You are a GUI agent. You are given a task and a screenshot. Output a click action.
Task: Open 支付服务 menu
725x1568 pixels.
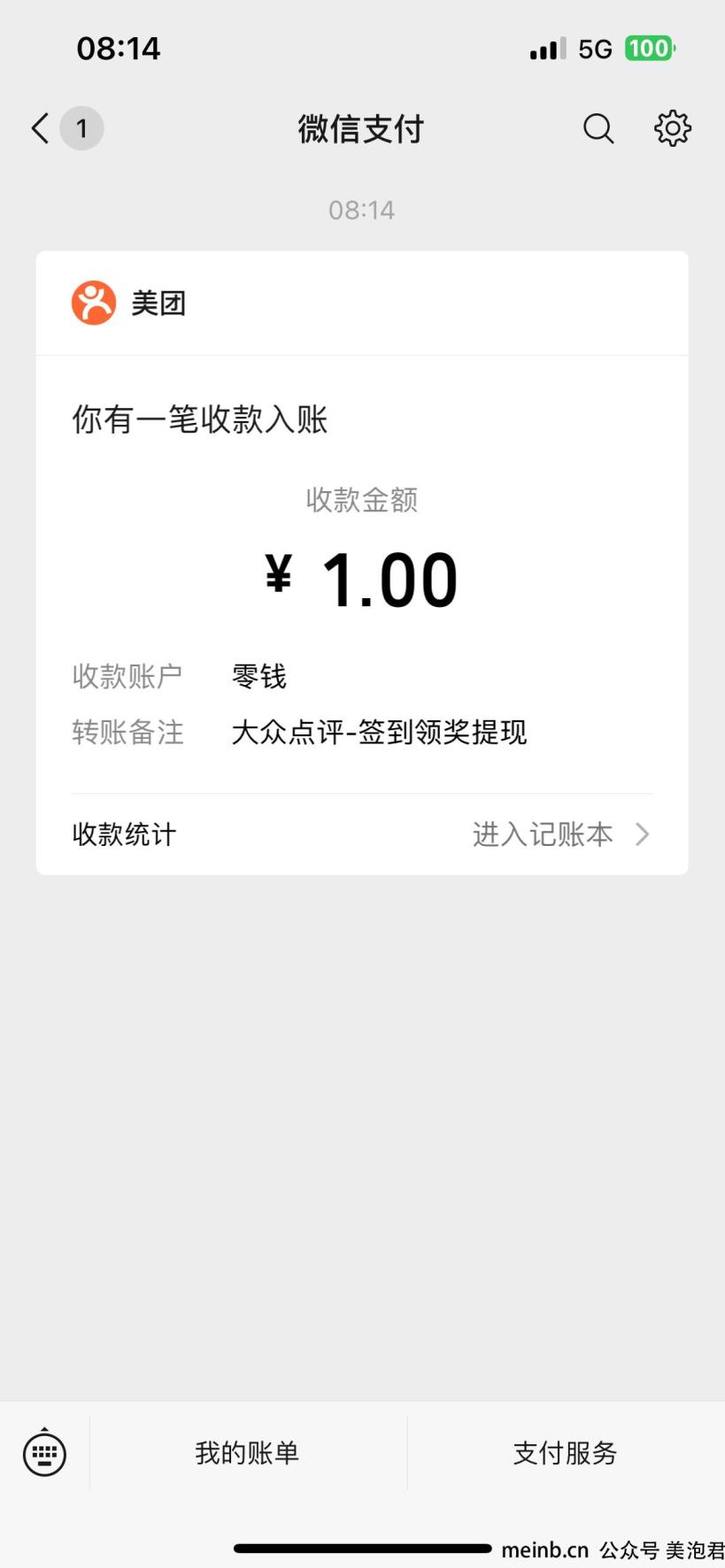[566, 1453]
